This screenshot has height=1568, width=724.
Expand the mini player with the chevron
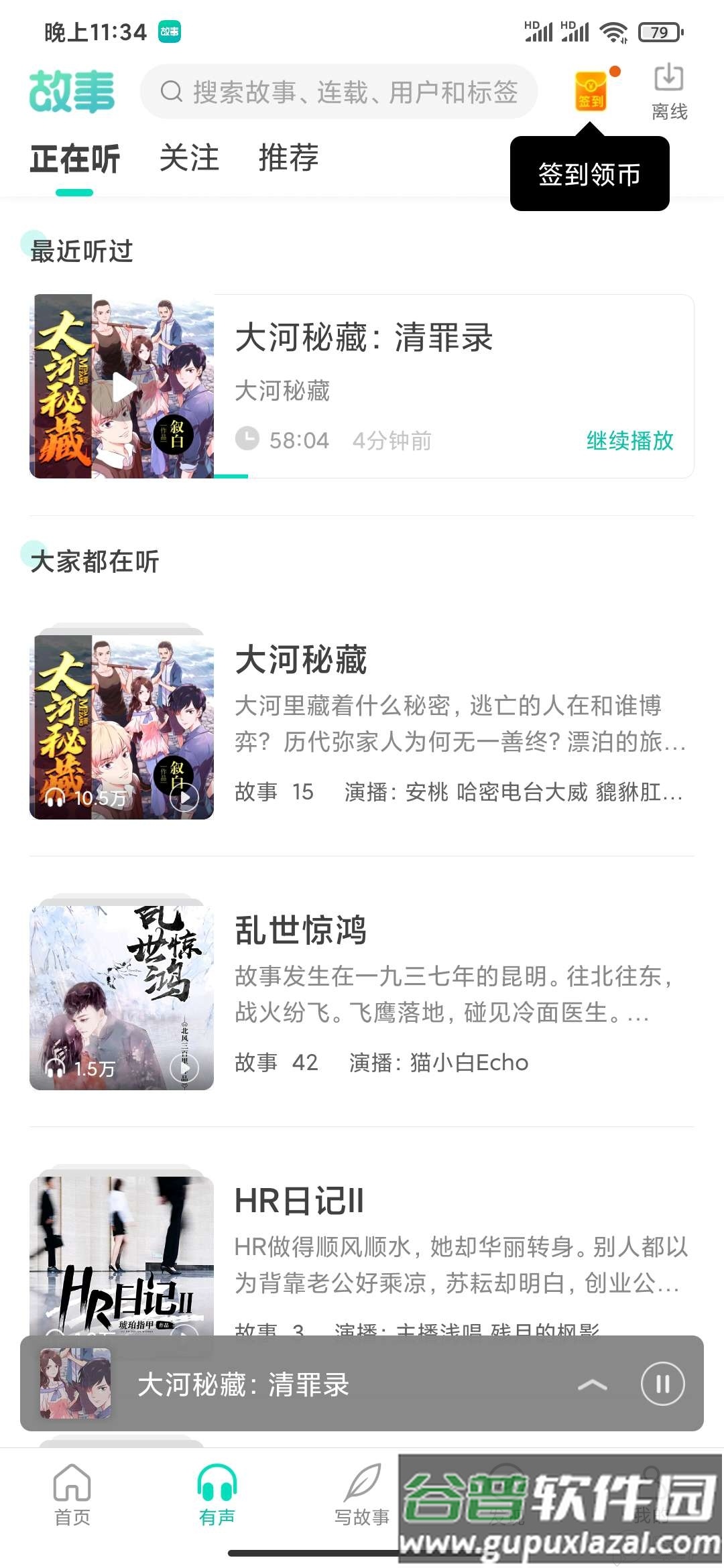coord(592,1384)
